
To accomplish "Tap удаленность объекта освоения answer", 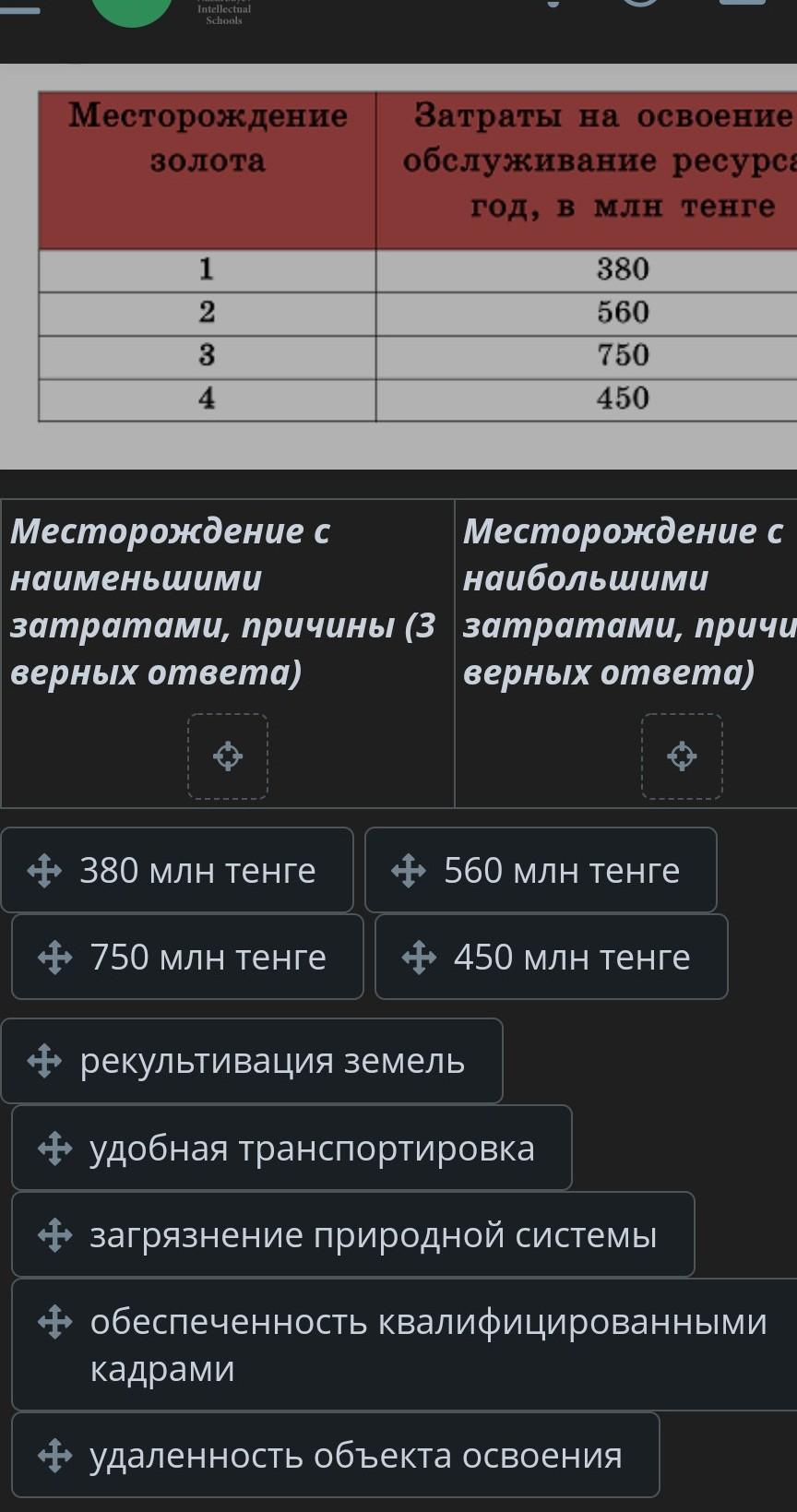I will [x=336, y=1455].
